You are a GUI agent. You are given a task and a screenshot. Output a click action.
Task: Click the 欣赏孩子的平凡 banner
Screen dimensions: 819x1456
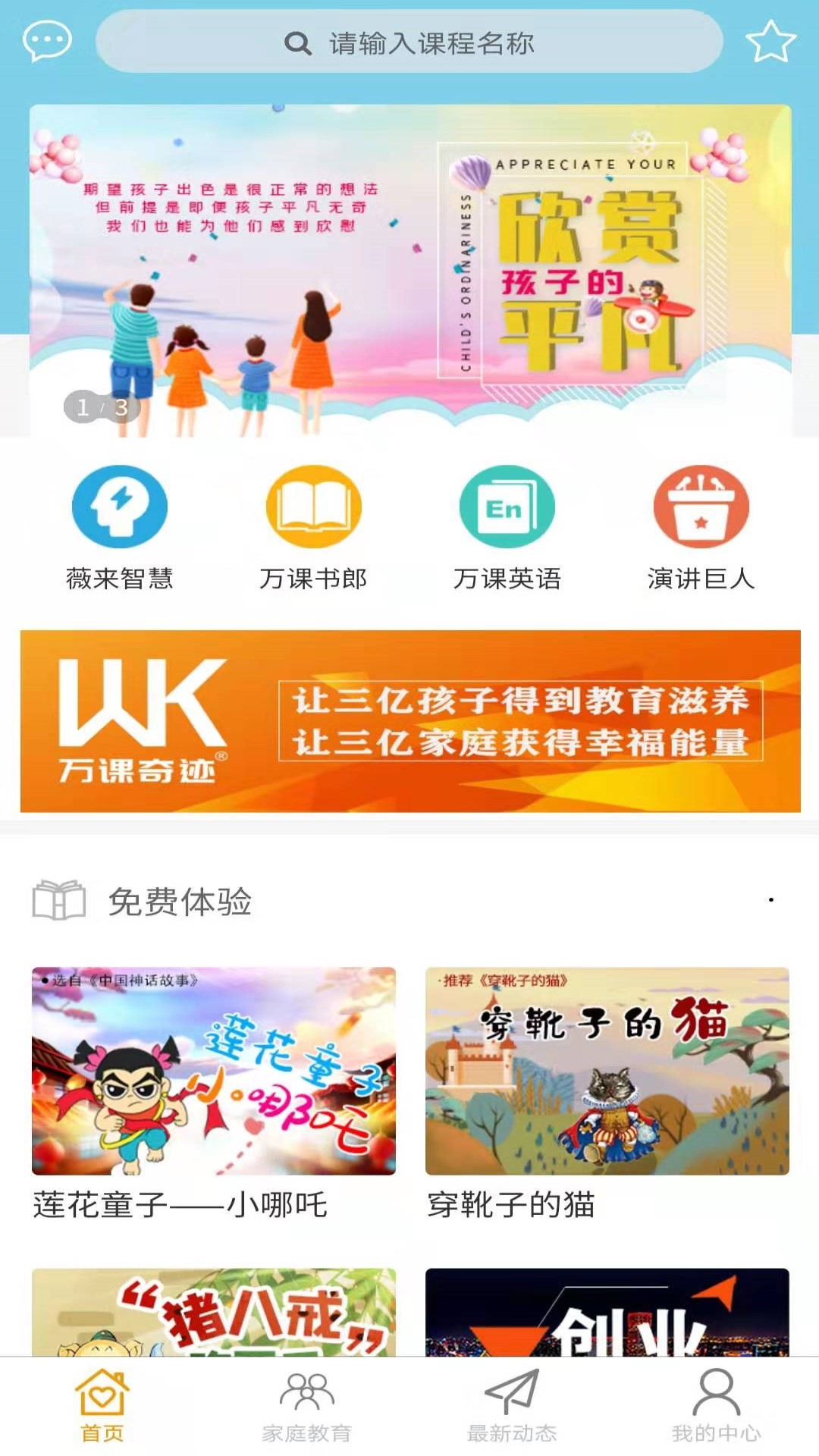tap(409, 269)
